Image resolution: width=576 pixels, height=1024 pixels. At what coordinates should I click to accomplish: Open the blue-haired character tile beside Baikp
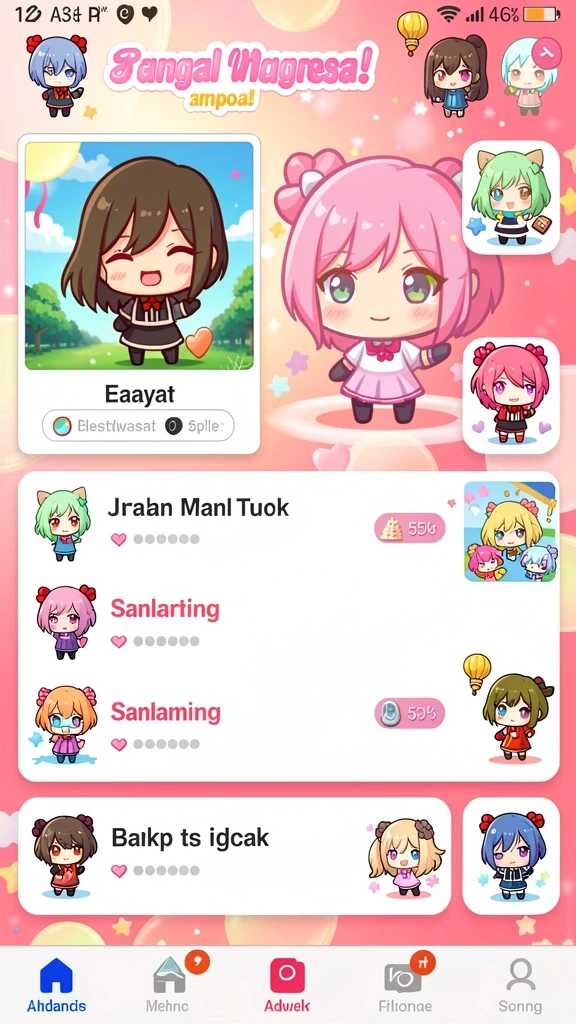coord(511,856)
